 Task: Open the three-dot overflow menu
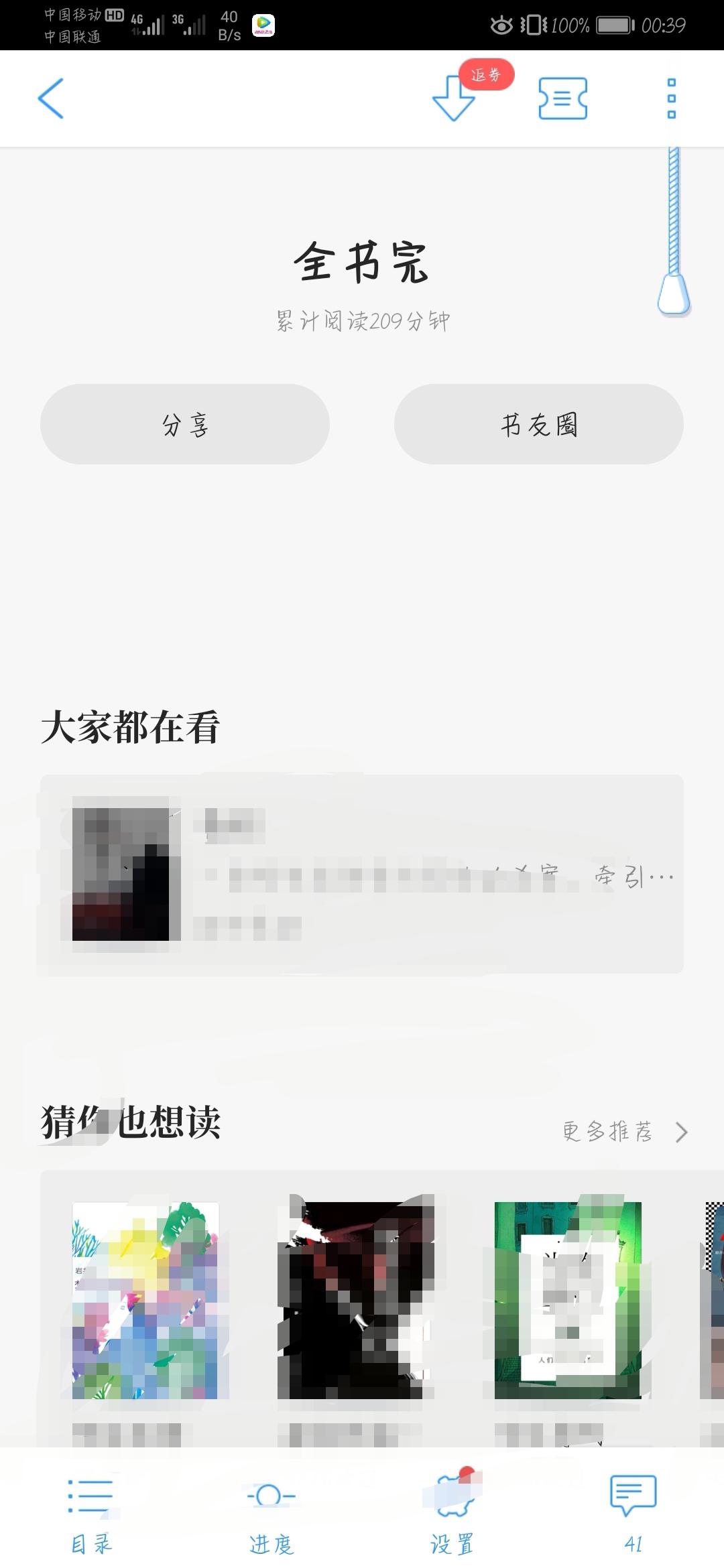671,99
